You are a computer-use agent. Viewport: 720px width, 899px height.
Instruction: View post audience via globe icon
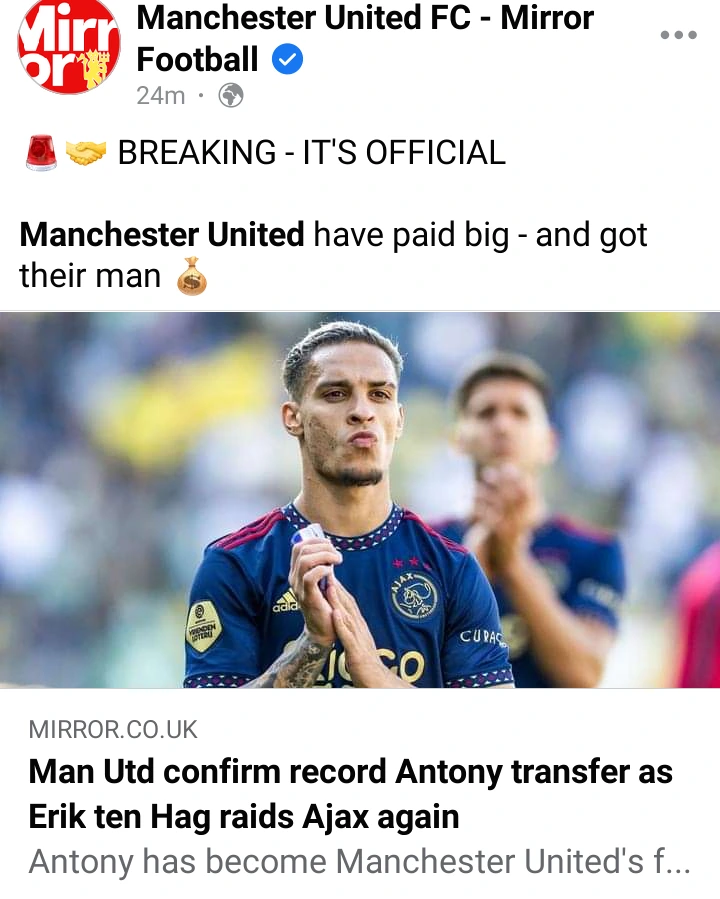231,96
